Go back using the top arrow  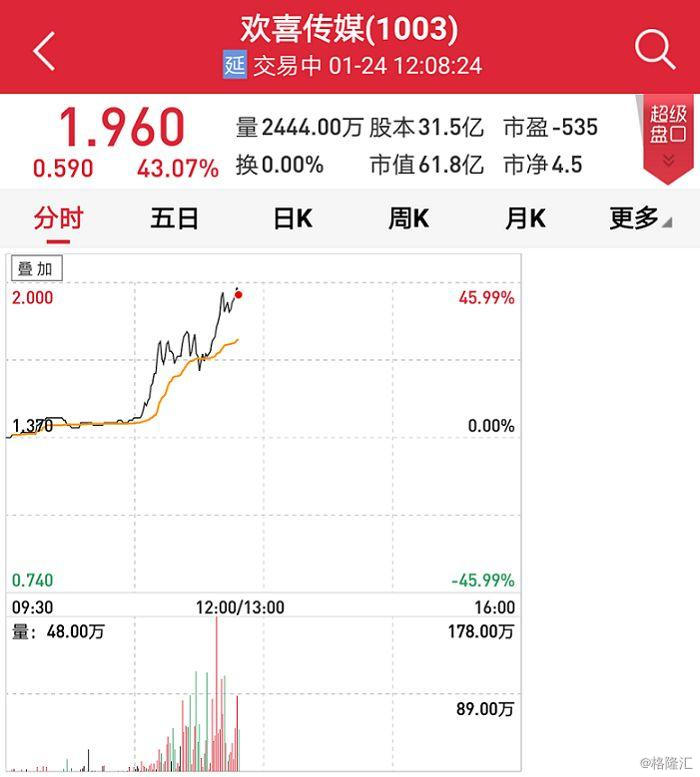tap(45, 50)
